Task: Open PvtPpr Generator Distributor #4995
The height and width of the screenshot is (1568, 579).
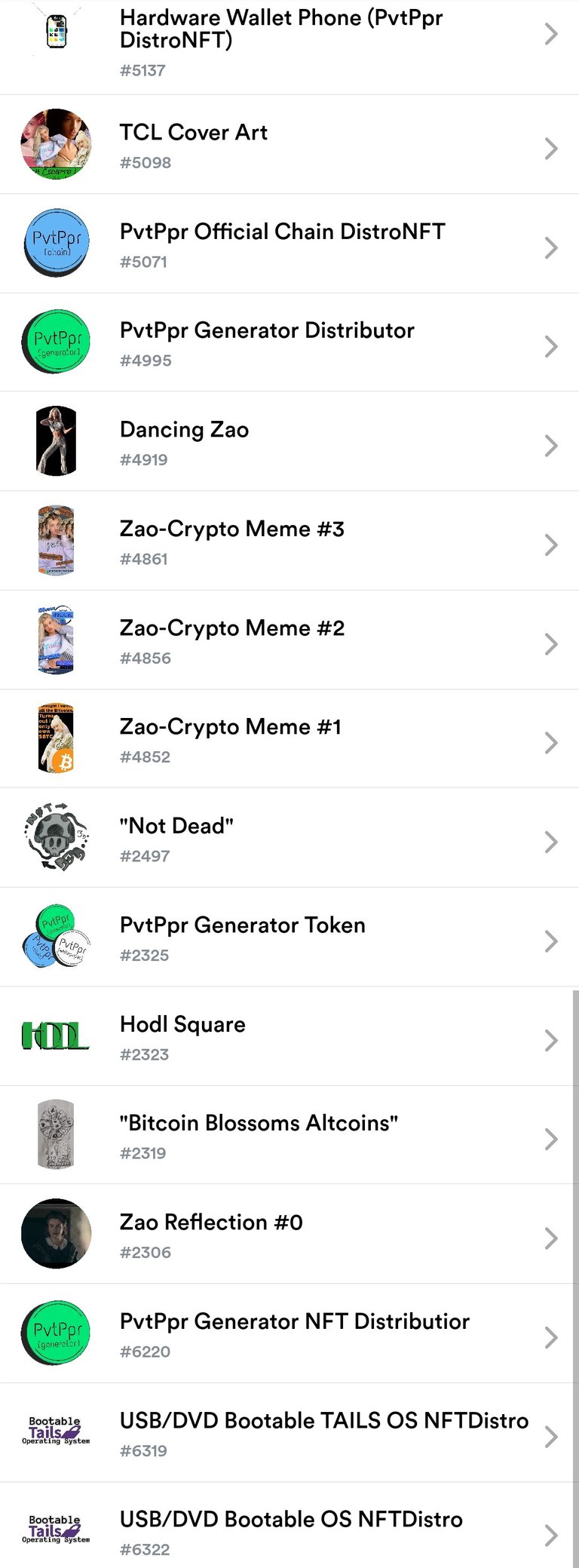Action: [x=289, y=343]
